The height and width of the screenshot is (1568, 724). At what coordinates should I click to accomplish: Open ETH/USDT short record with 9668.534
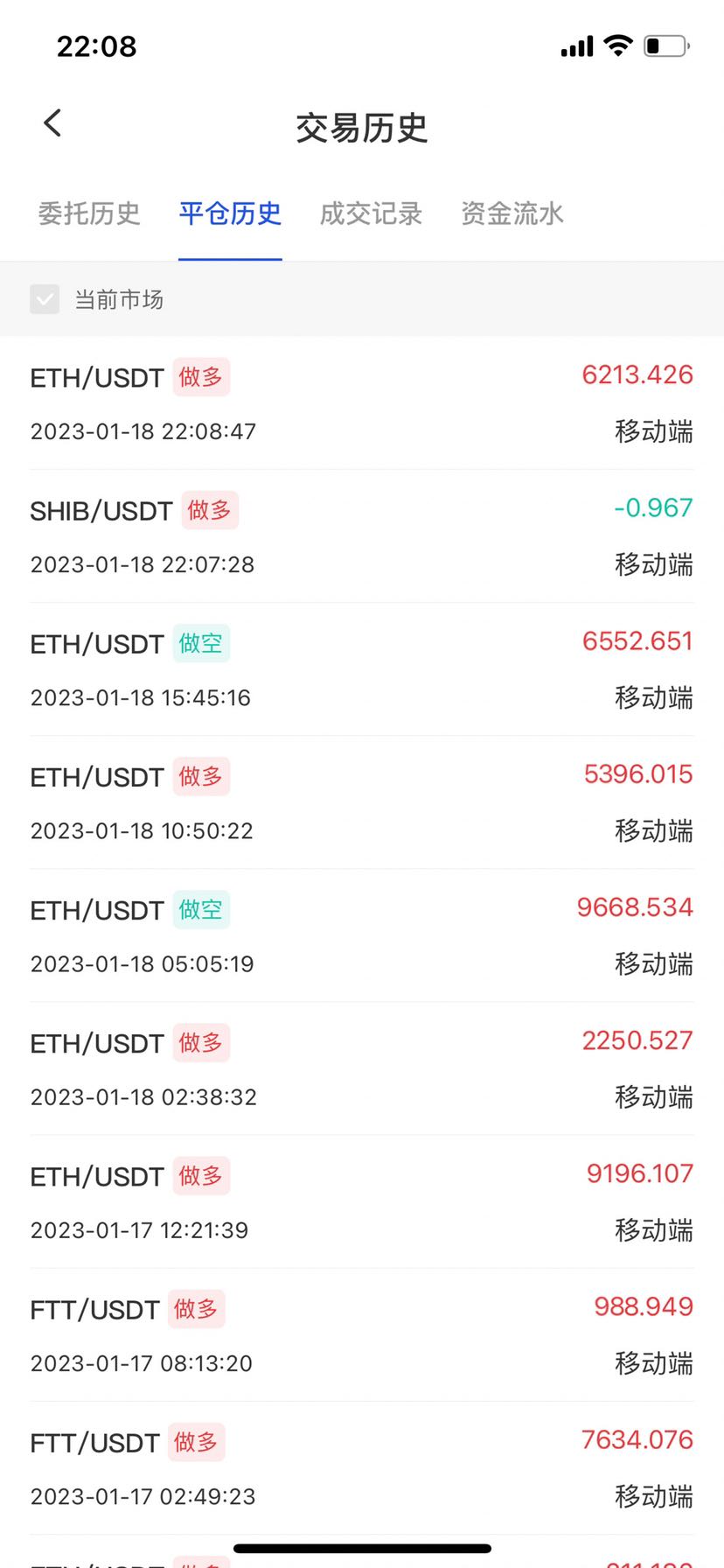(x=362, y=935)
